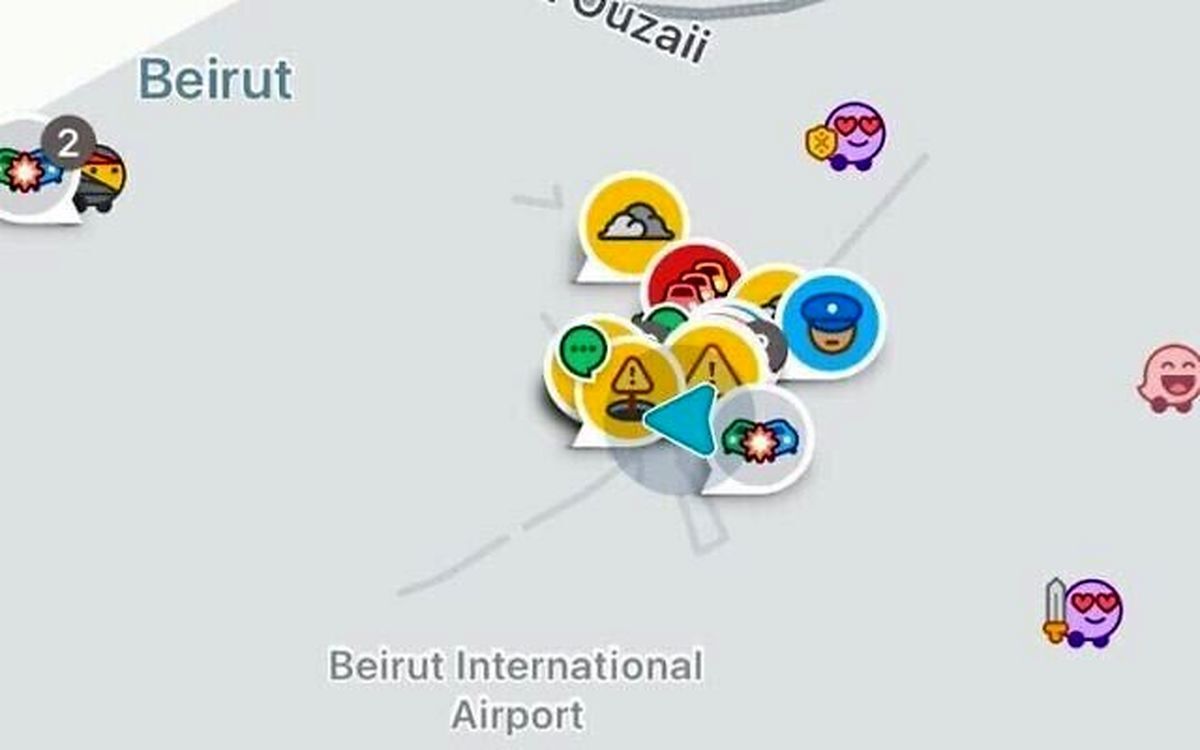Open the fog weather hazard marker
The height and width of the screenshot is (750, 1200).
coord(635,224)
